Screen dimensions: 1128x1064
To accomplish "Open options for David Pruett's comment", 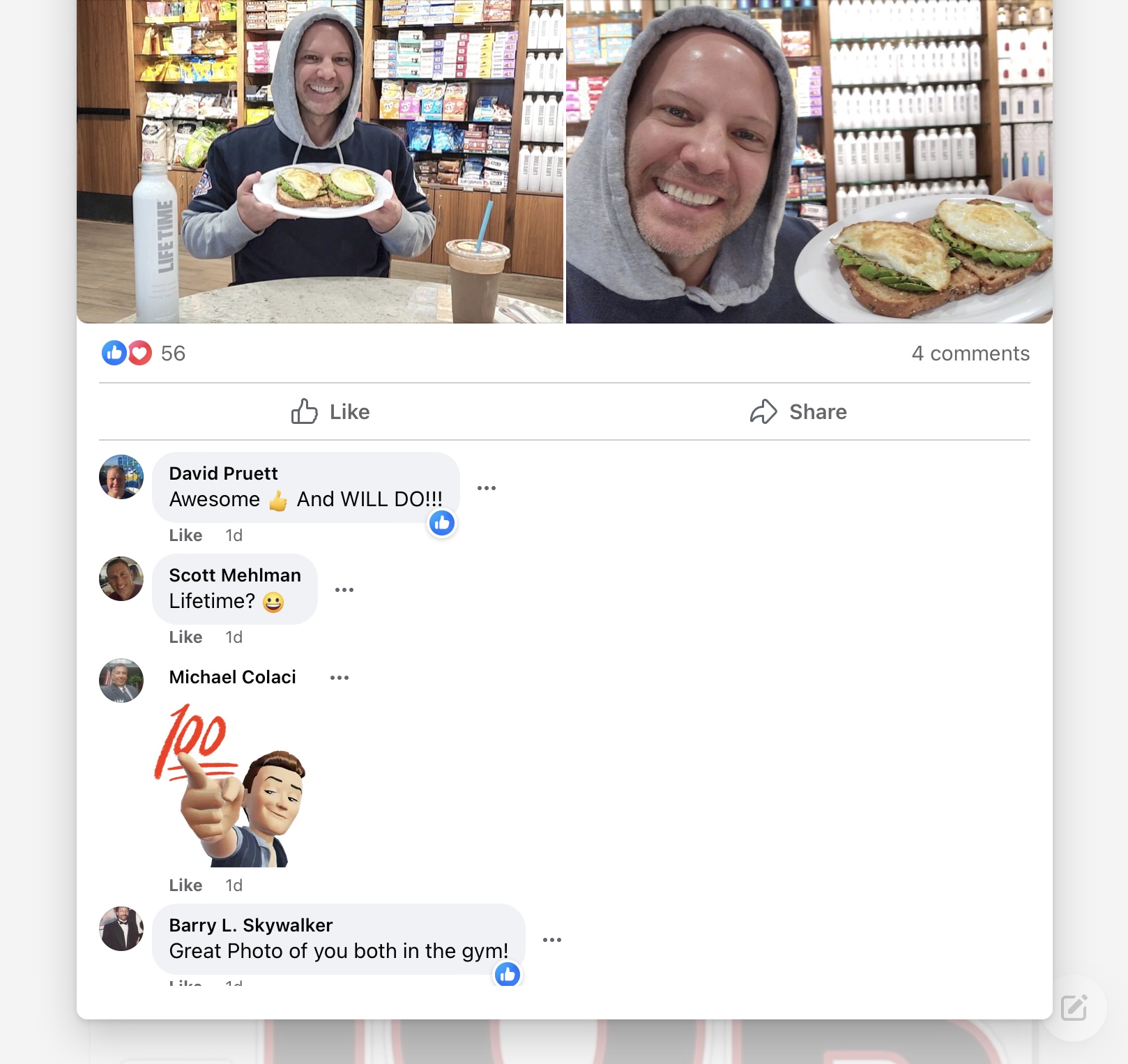I will click(x=487, y=488).
